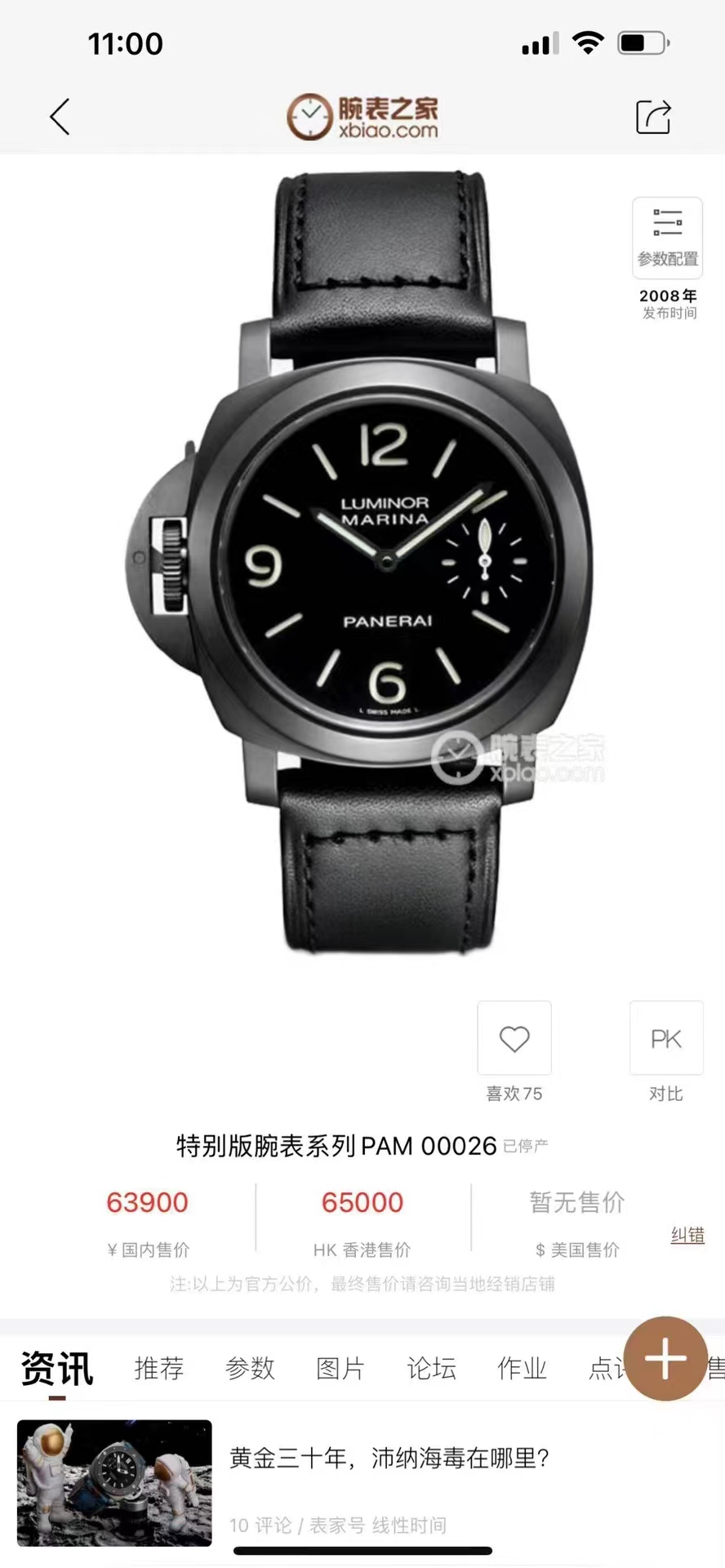
Task: Open article 黄金三十年，沛纳海毒在哪里？
Action: pyautogui.click(x=389, y=1459)
